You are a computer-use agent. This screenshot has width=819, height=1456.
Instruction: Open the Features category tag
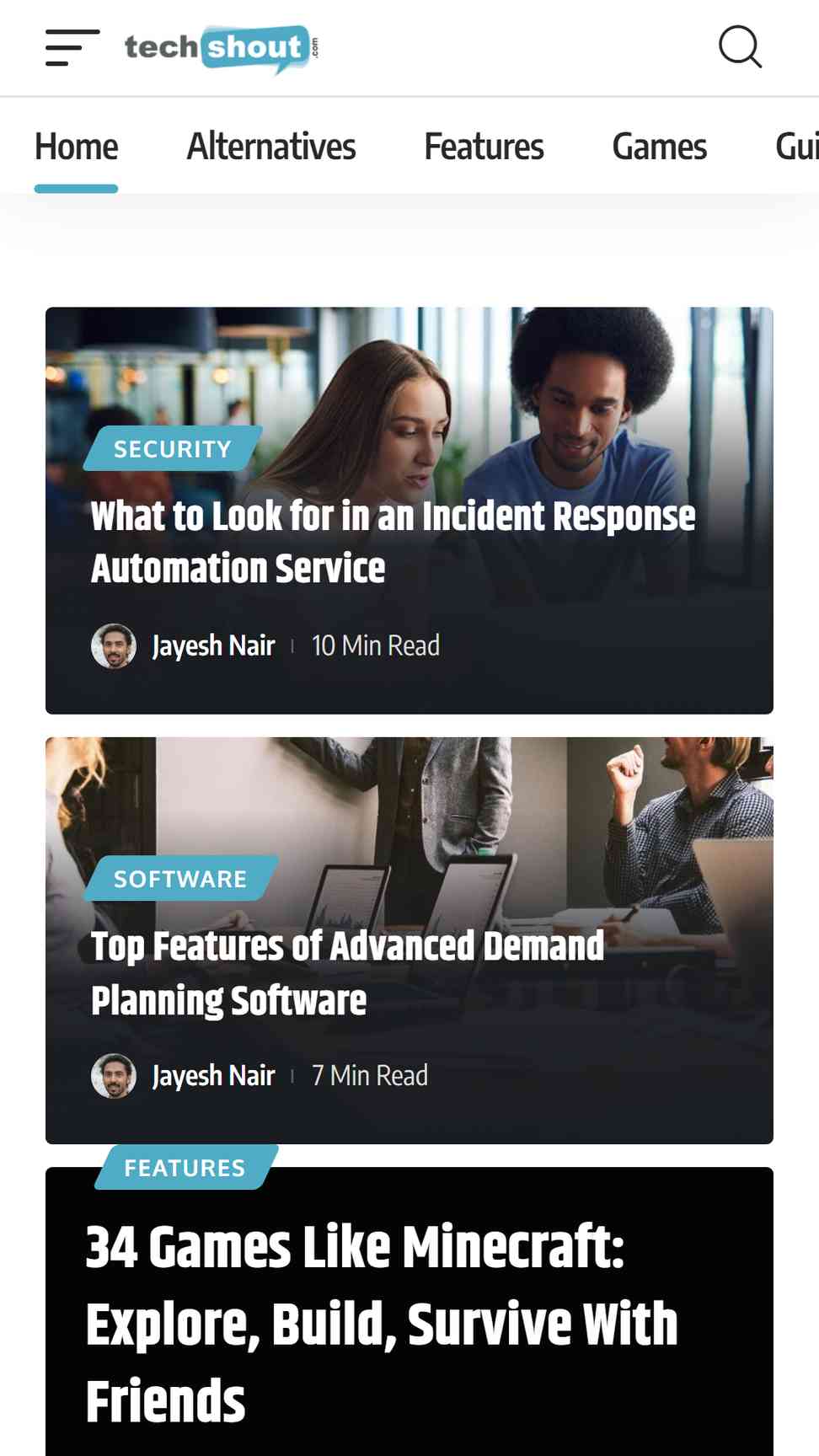185,1167
